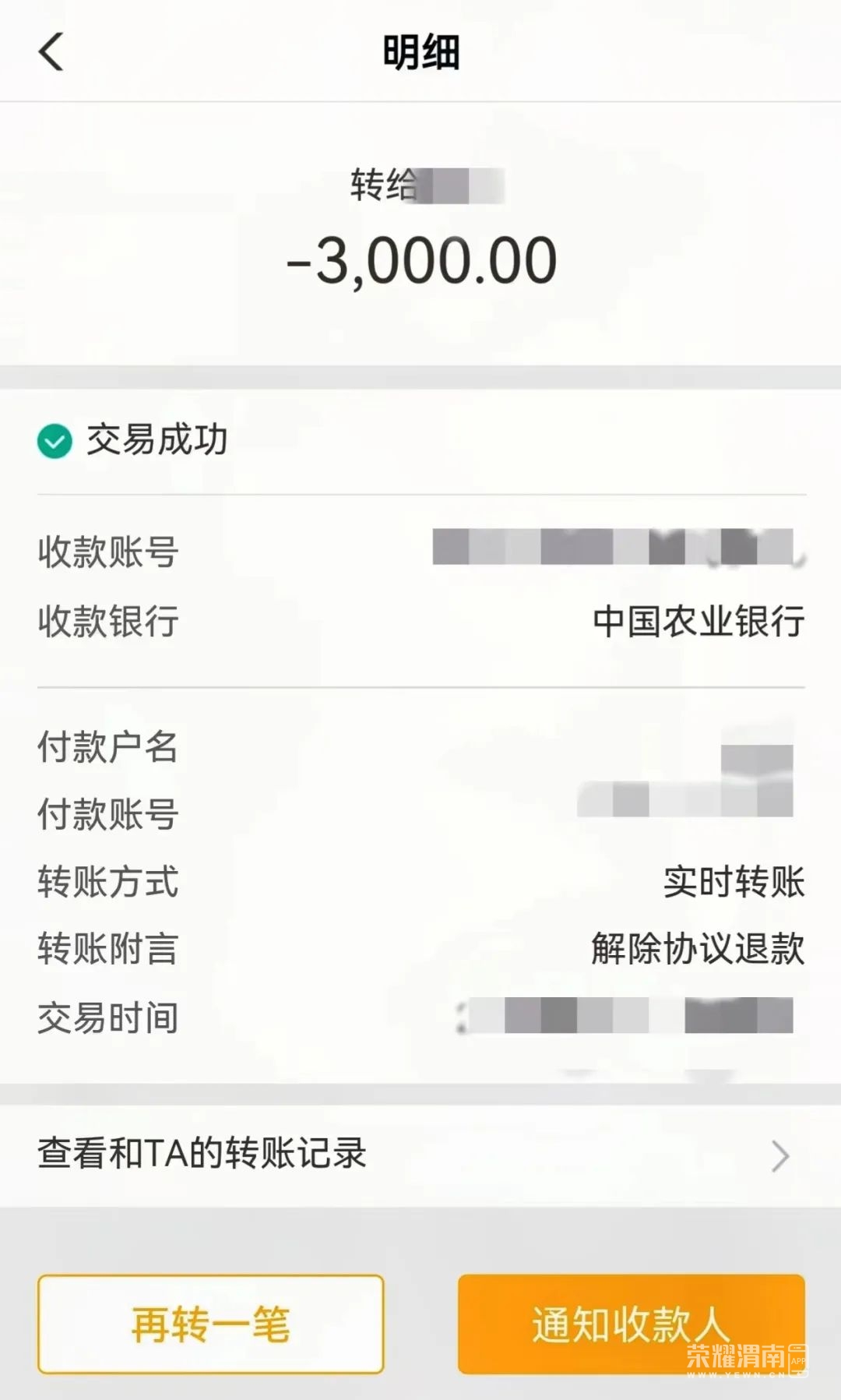Go back from the 明细 page
The height and width of the screenshot is (1400, 841).
51,53
